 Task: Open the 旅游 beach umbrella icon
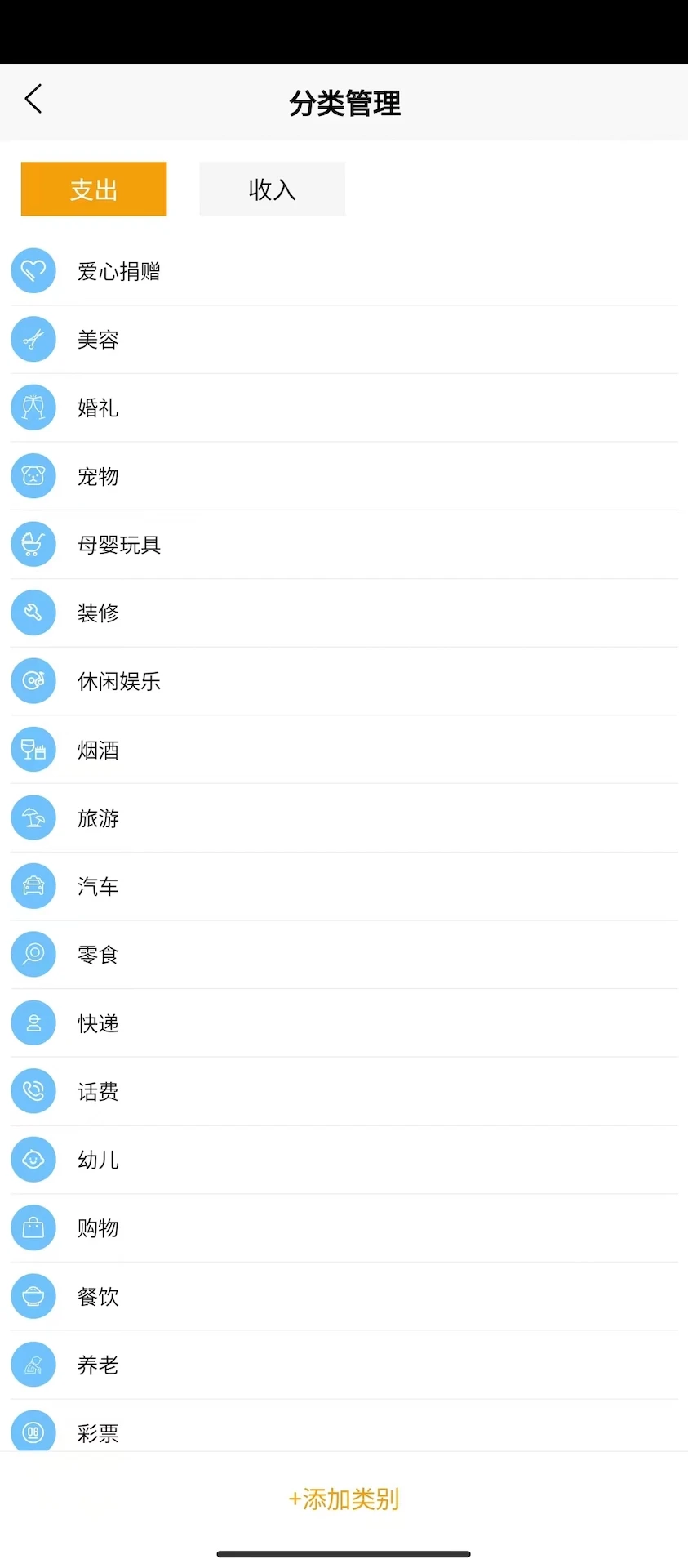(x=33, y=817)
